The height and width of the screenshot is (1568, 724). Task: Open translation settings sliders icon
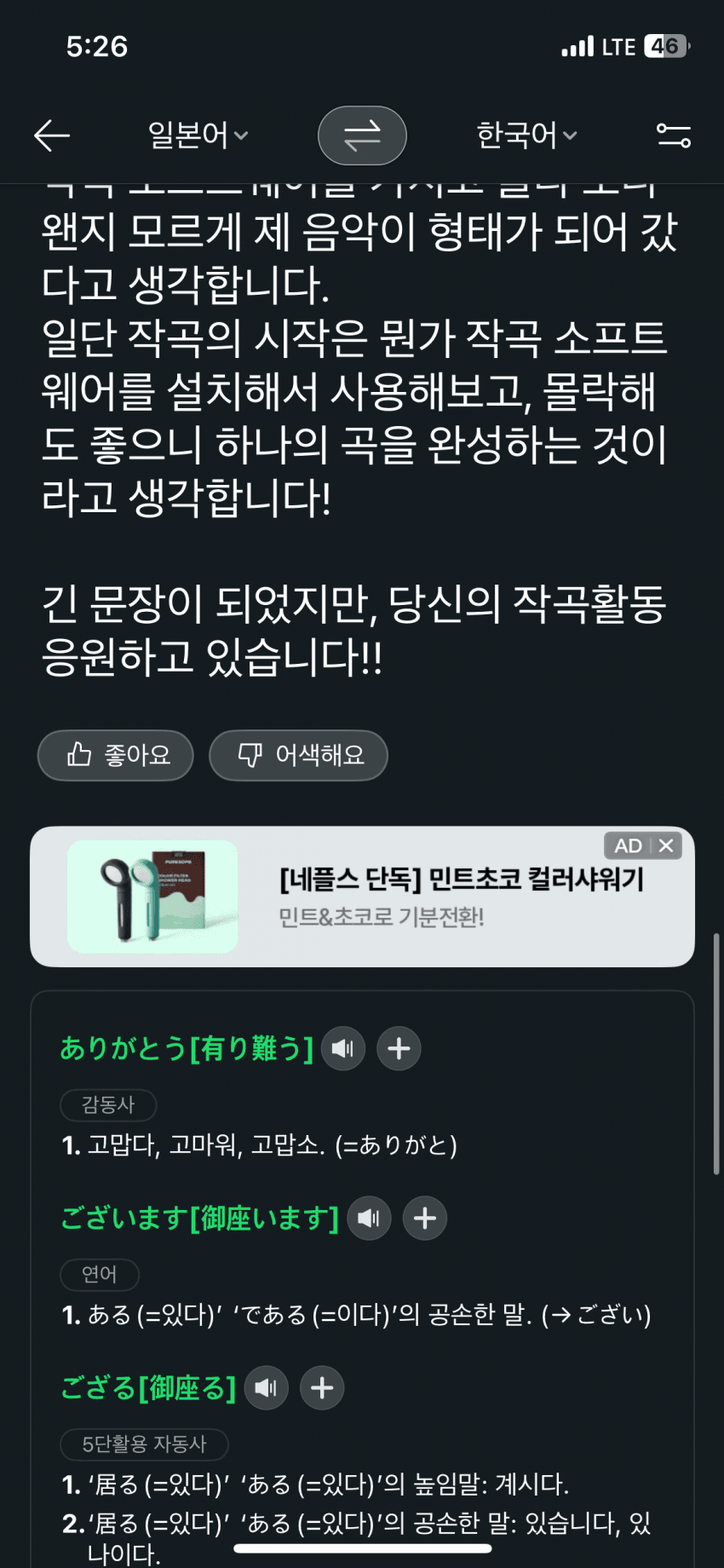point(673,135)
